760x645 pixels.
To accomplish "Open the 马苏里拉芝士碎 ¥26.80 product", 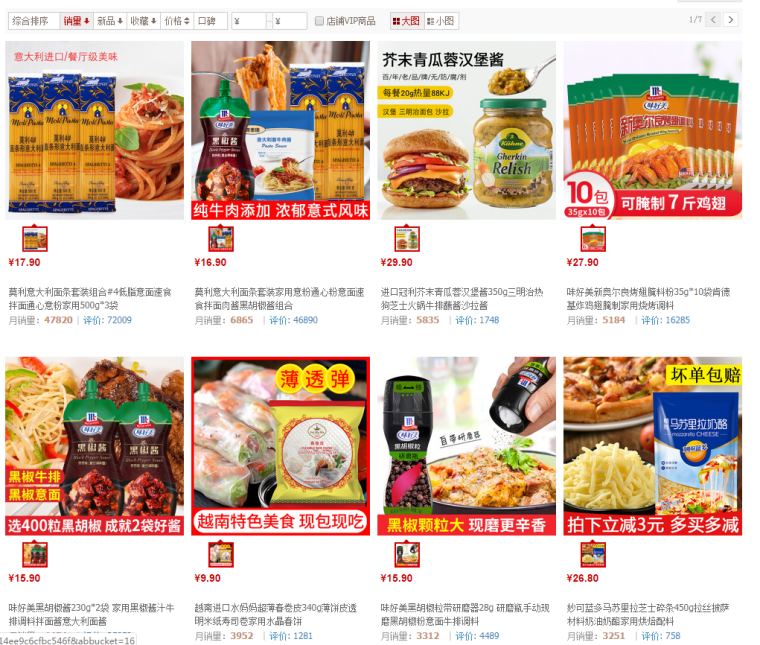I will click(652, 446).
